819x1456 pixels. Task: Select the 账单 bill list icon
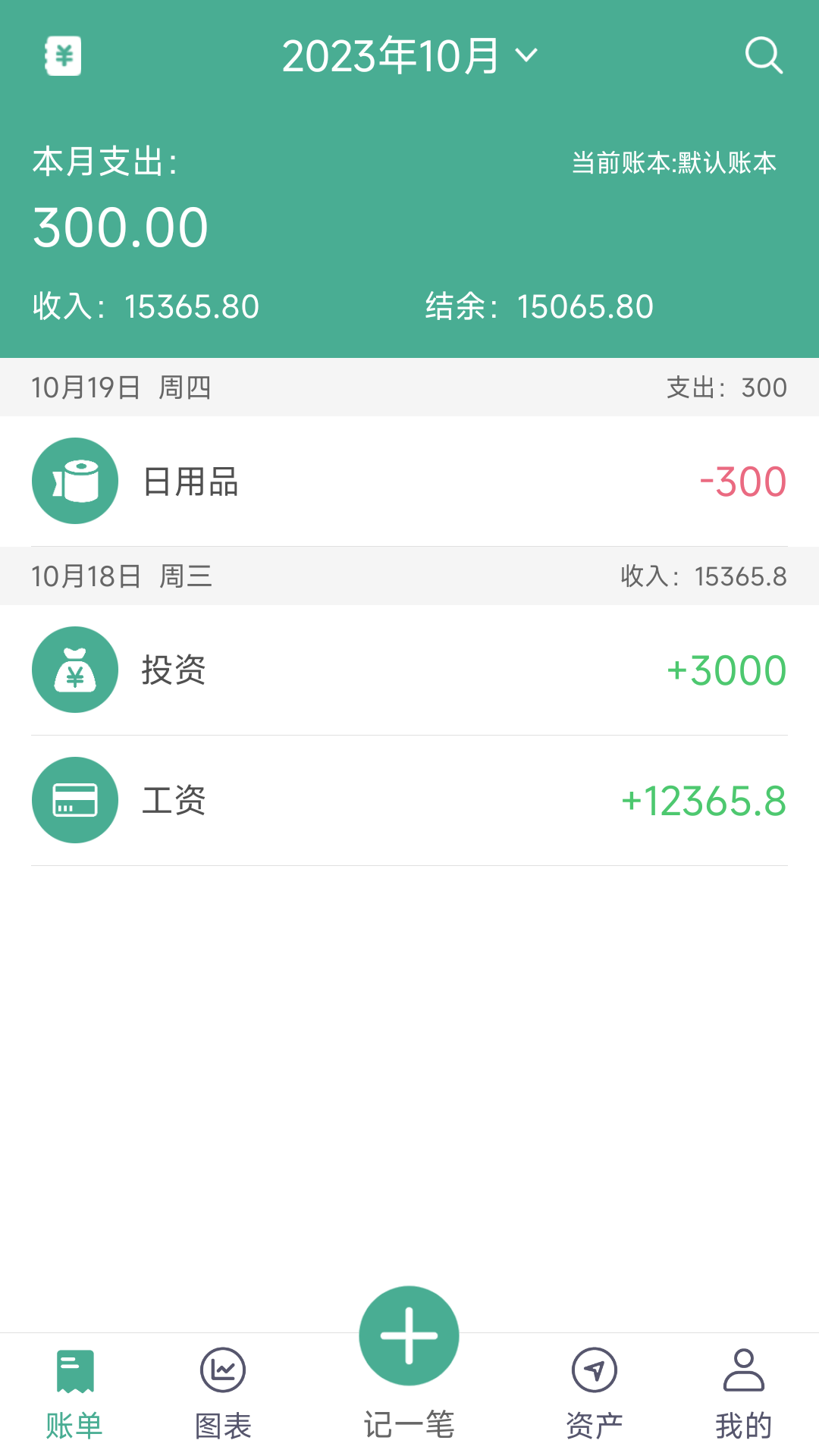(x=74, y=1370)
